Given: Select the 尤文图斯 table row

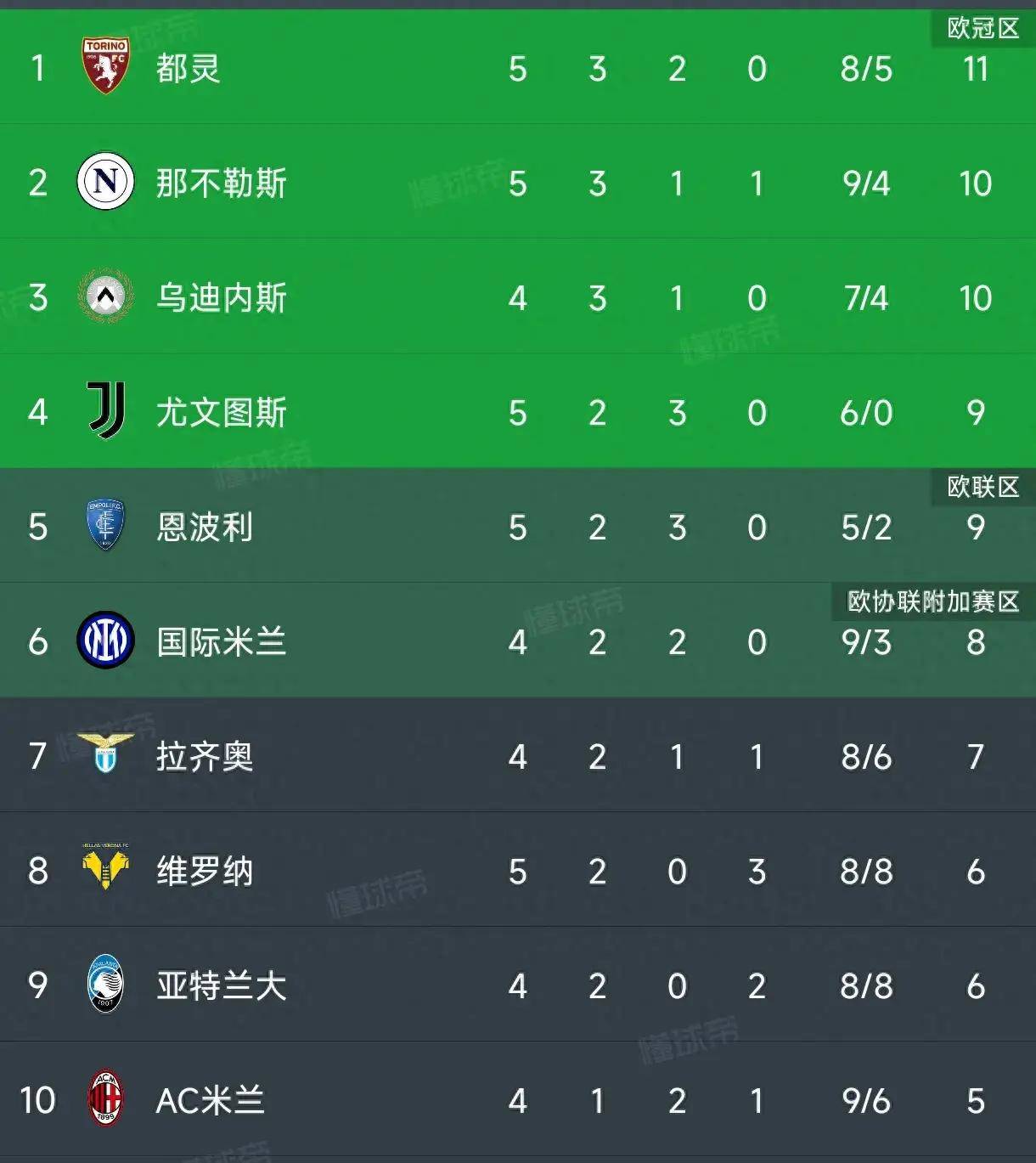Looking at the screenshot, I should point(518,414).
